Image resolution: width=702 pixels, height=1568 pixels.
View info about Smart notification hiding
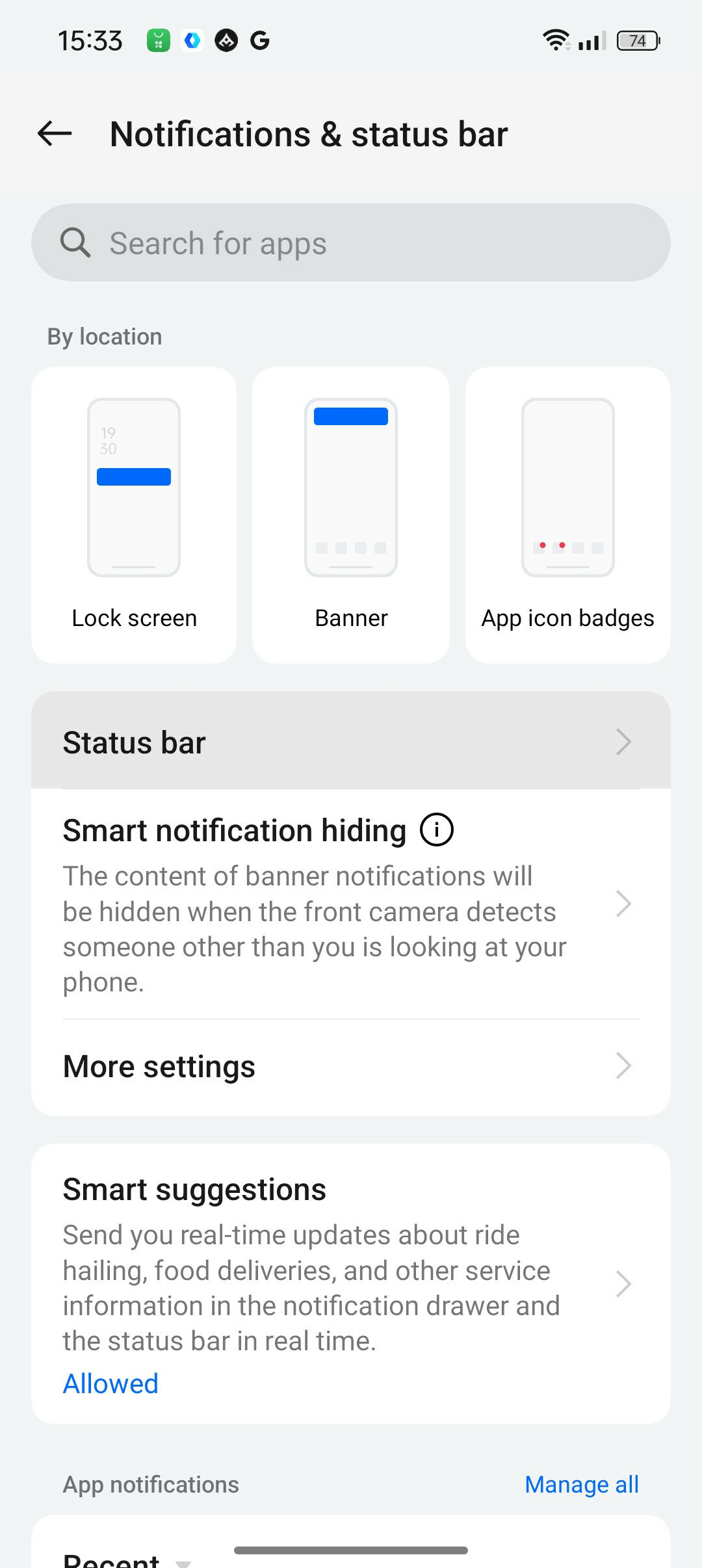(437, 830)
